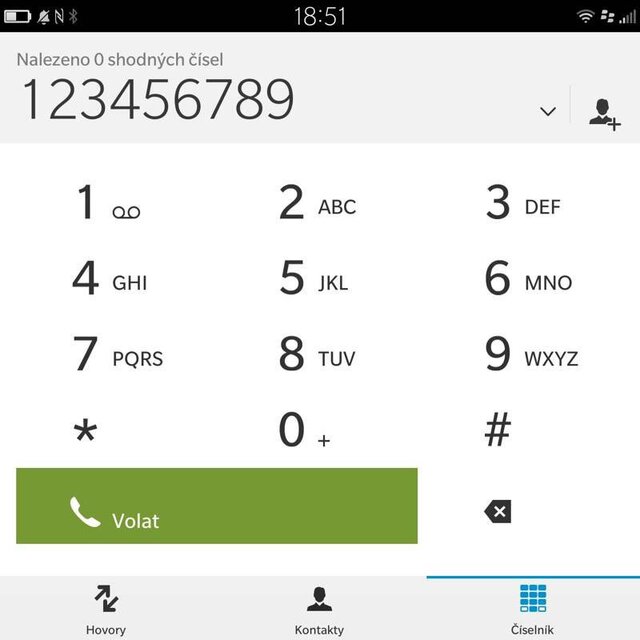Image resolution: width=640 pixels, height=640 pixels.
Task: Enter digit 4 GHI
Action: point(108,280)
